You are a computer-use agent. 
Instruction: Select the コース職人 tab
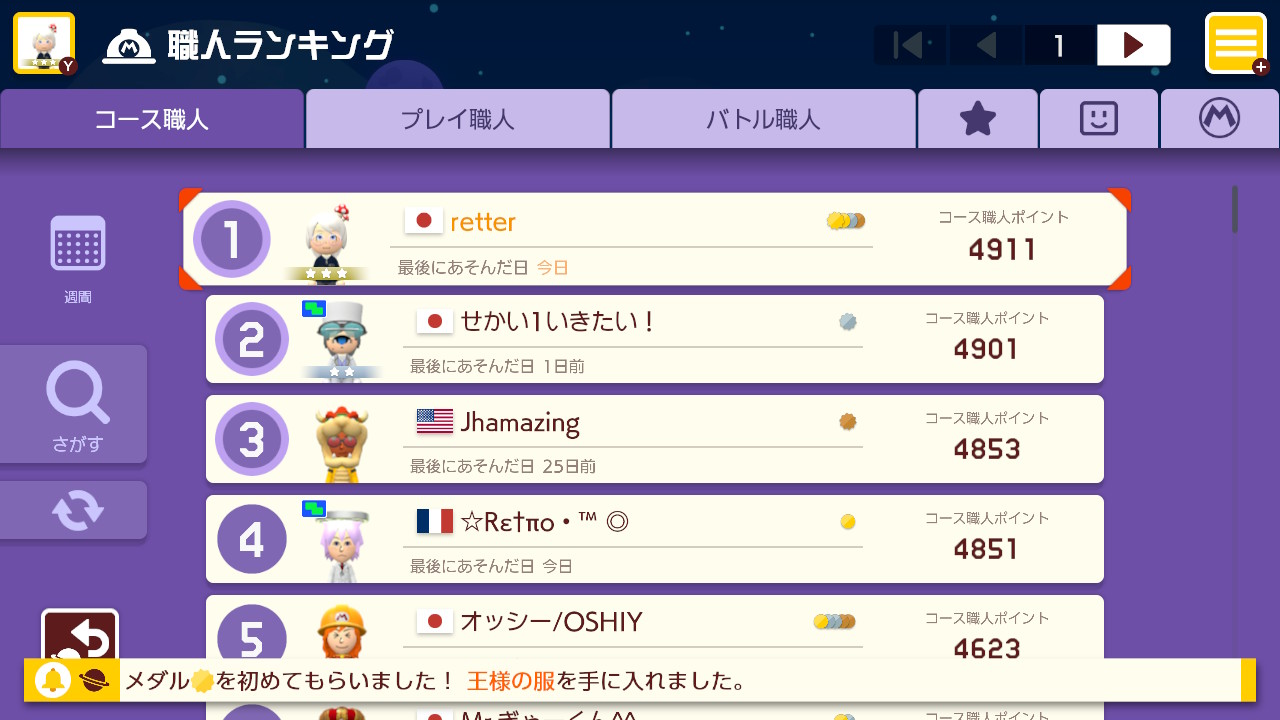(151, 119)
